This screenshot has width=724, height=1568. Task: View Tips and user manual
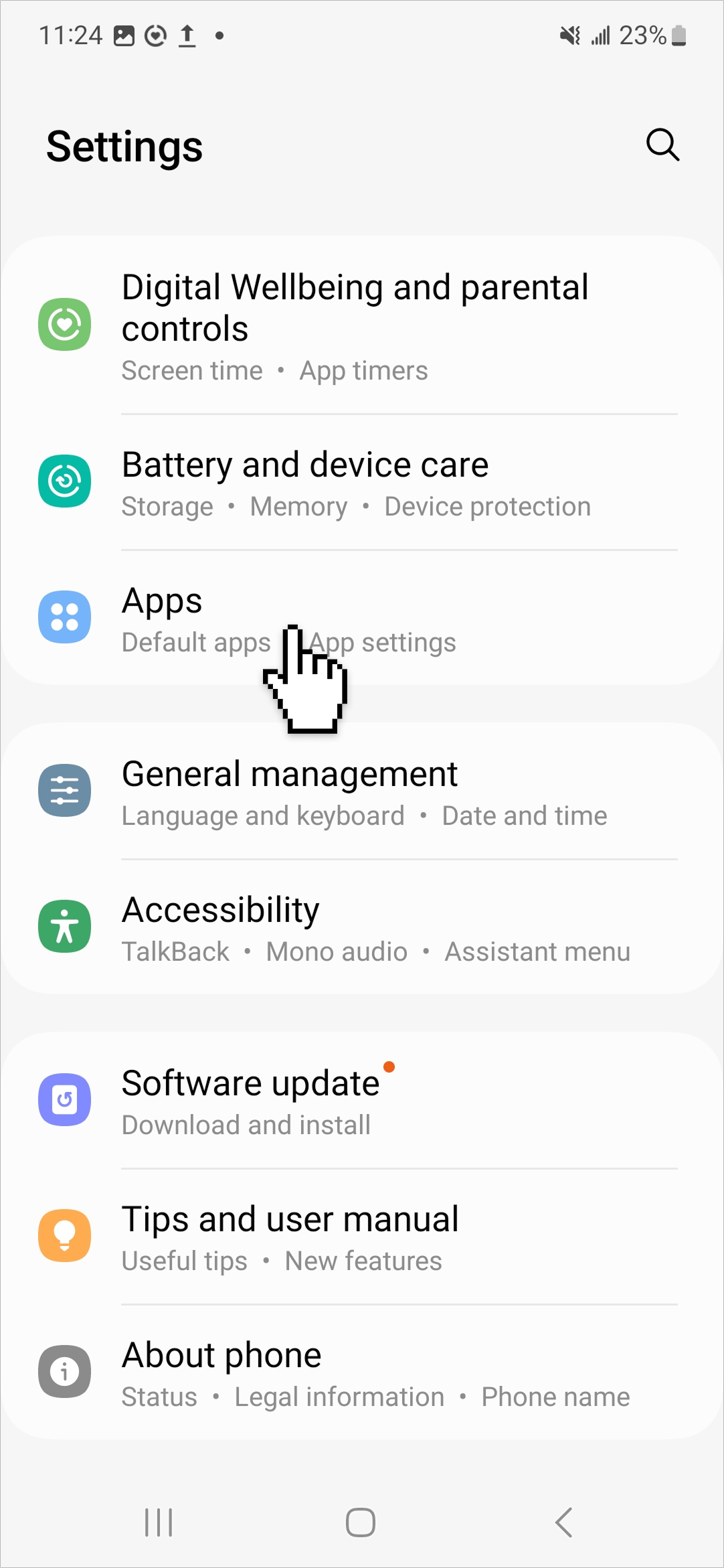tap(362, 1237)
